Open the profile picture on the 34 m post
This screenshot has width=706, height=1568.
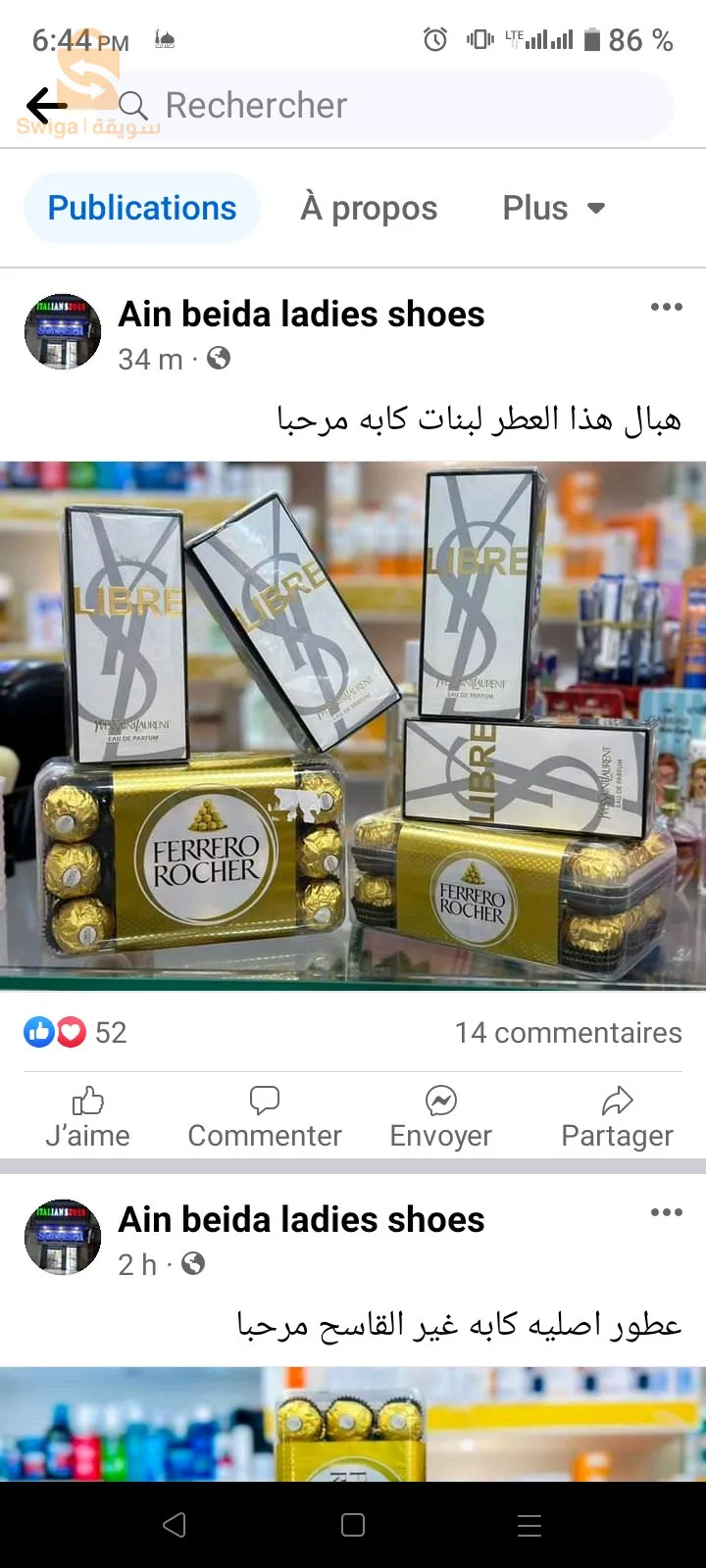coord(63,331)
